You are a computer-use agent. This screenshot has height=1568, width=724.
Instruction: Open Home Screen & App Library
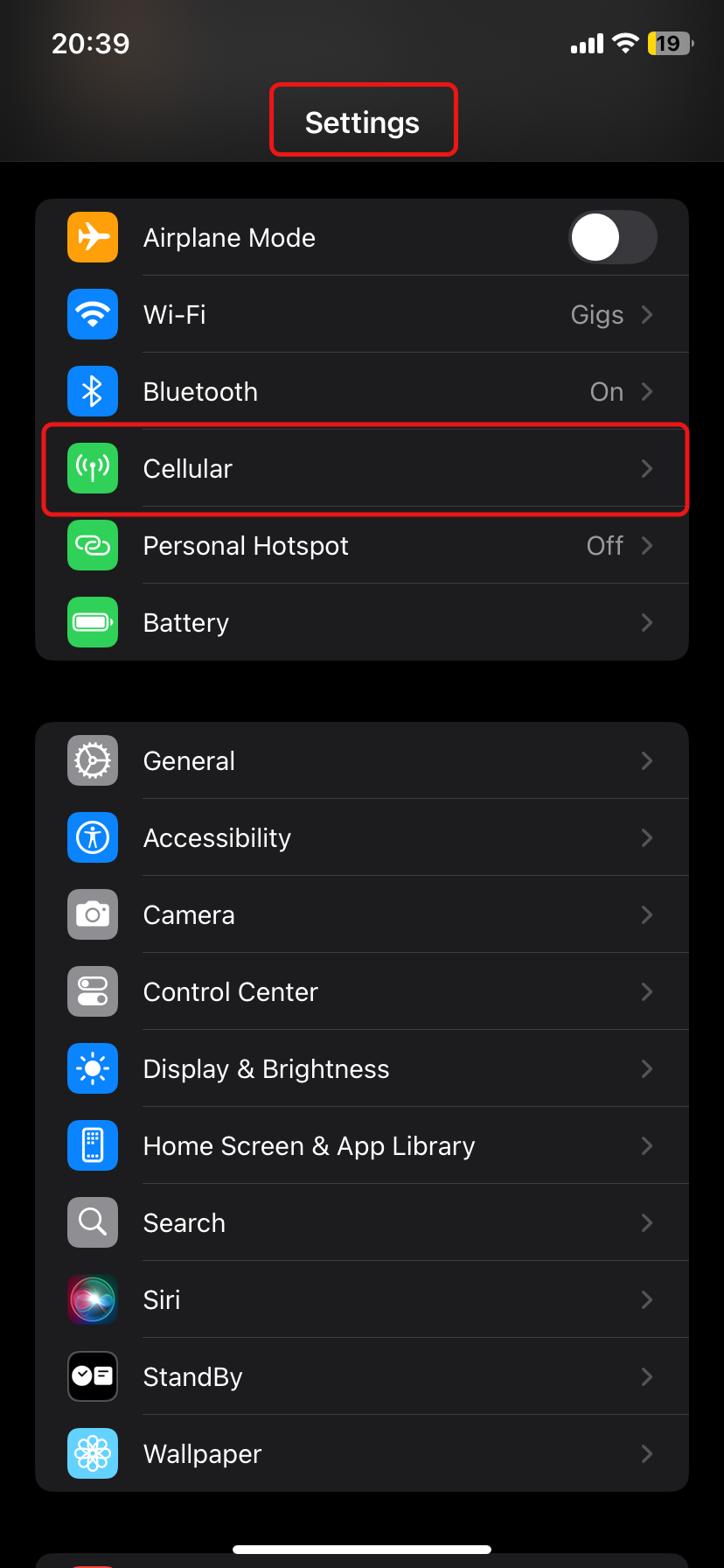pyautogui.click(x=362, y=1145)
